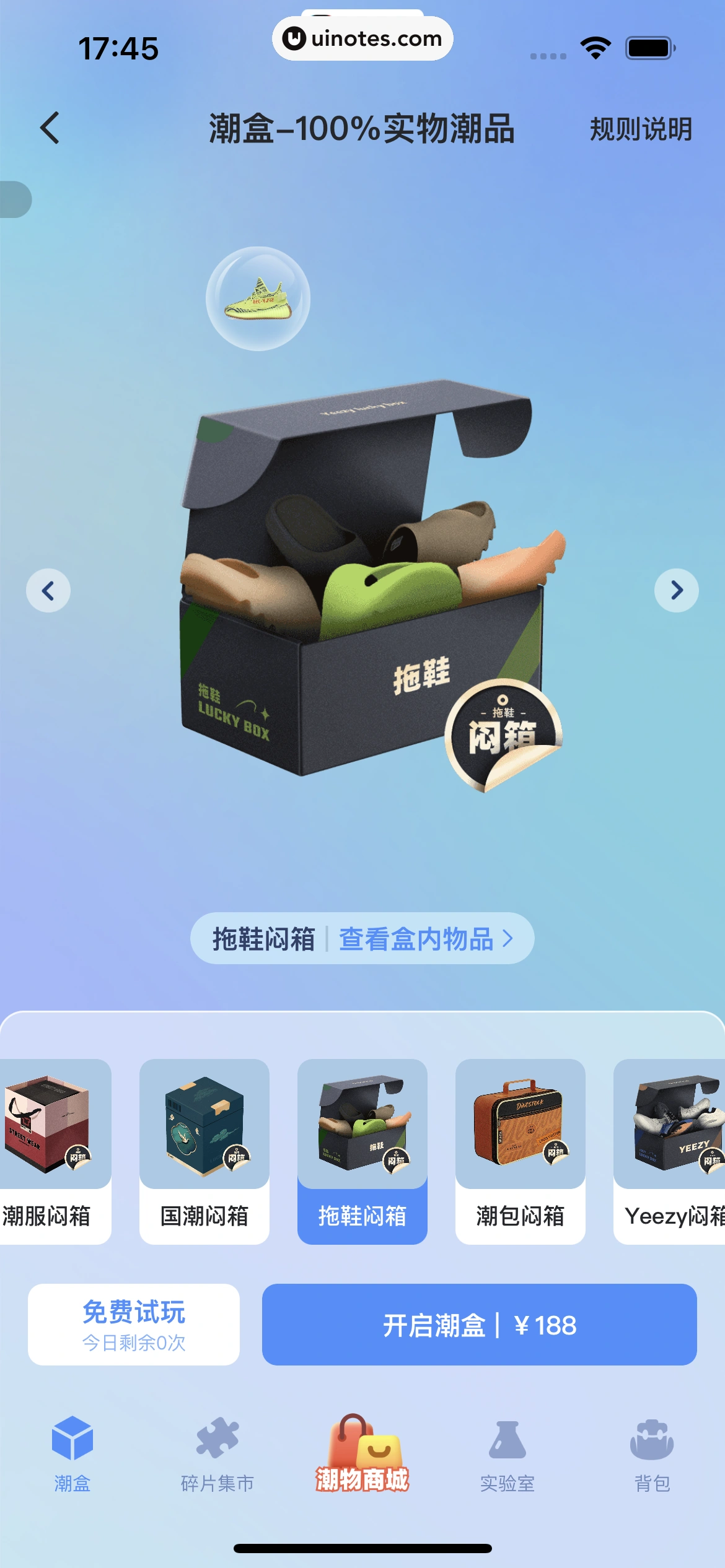Select the 拖鞋闷箱 box card
Image resolution: width=725 pixels, height=1568 pixels.
coord(362,1151)
